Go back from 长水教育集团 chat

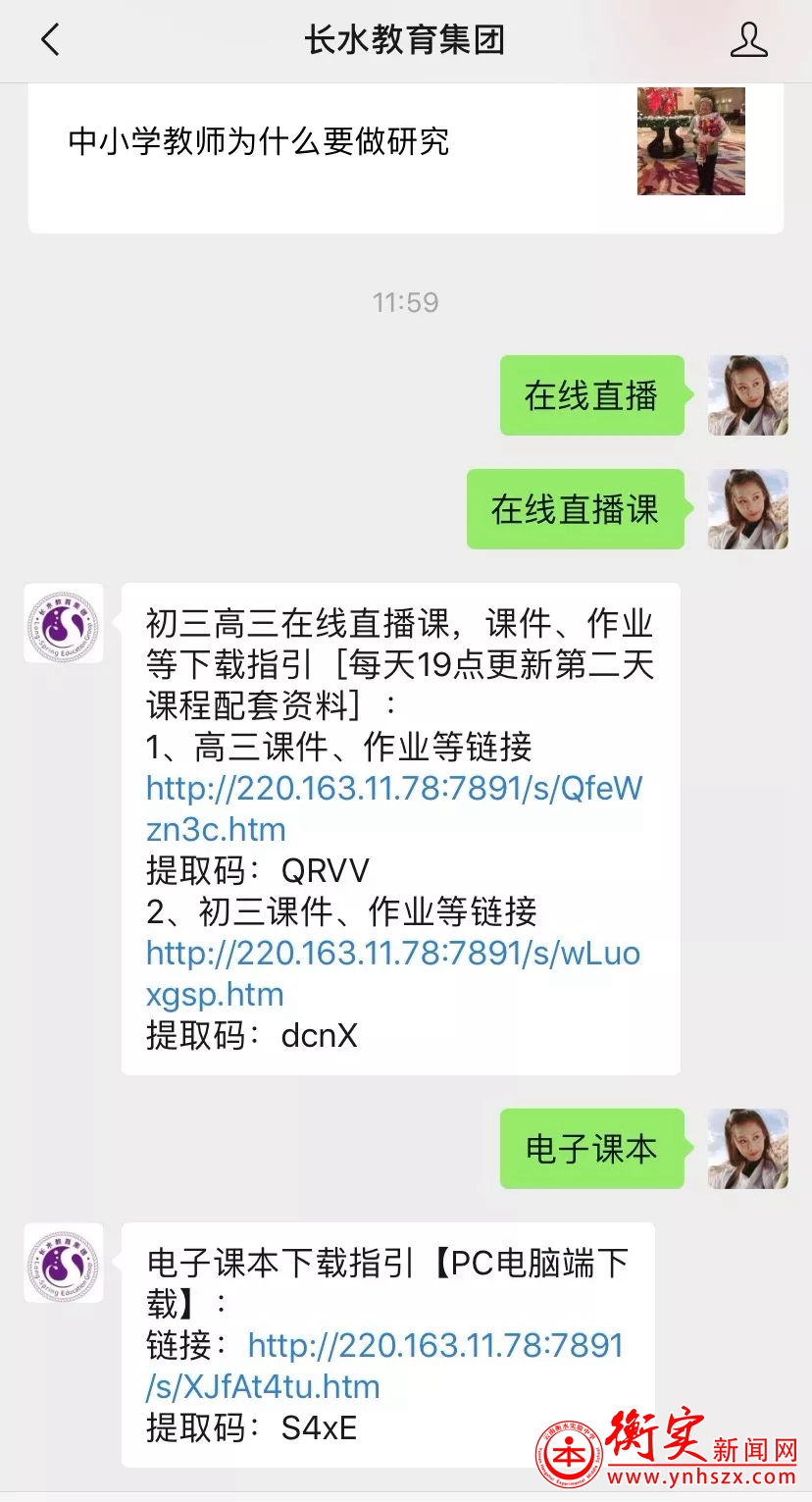coord(50,40)
